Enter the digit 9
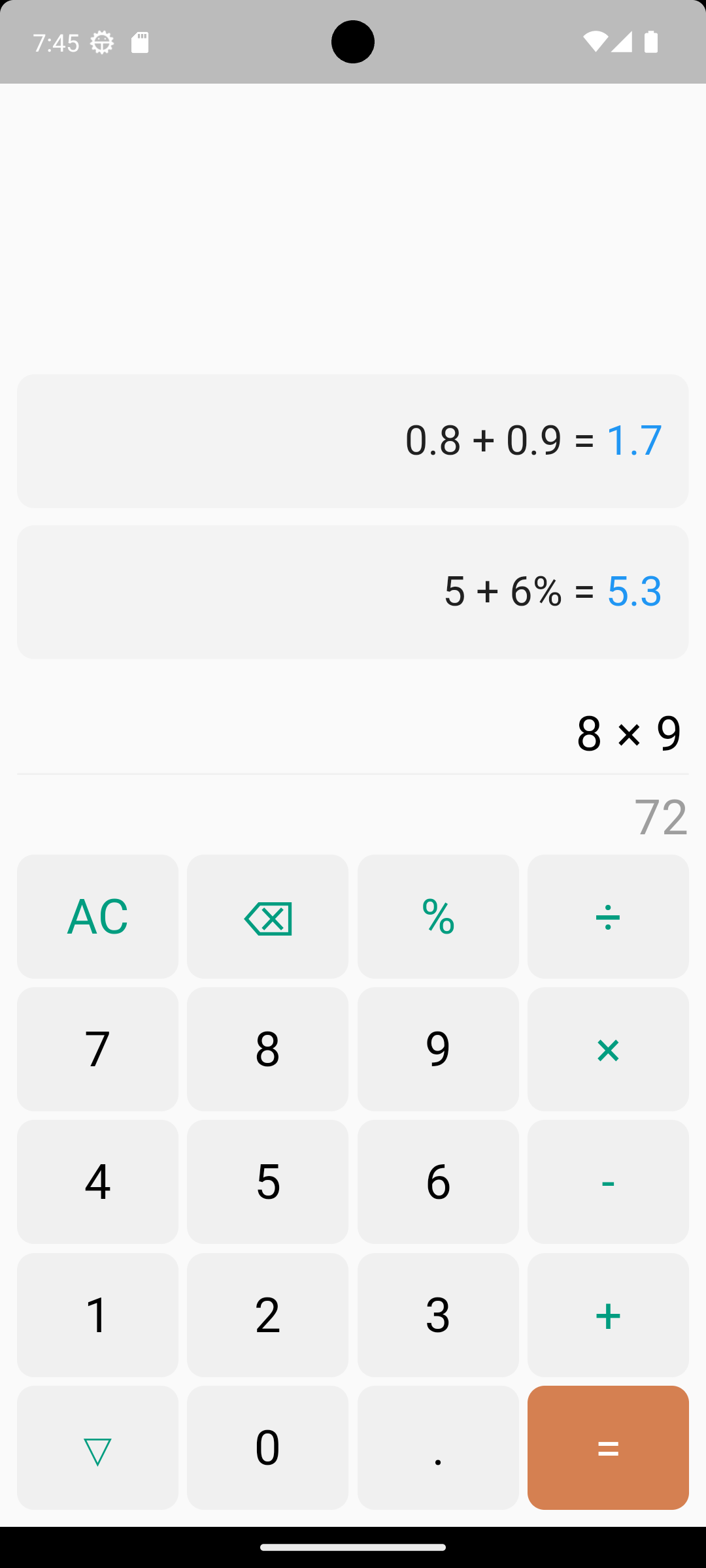Viewport: 706px width, 1568px height. click(438, 1049)
